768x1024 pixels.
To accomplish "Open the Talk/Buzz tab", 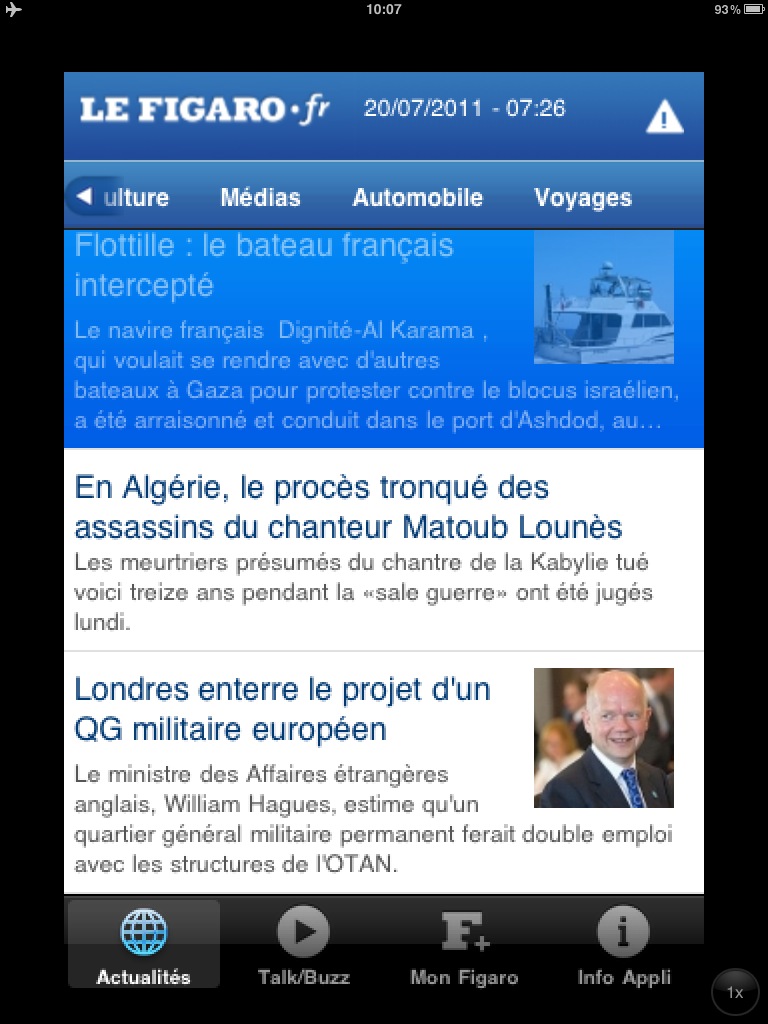I will pyautogui.click(x=304, y=946).
